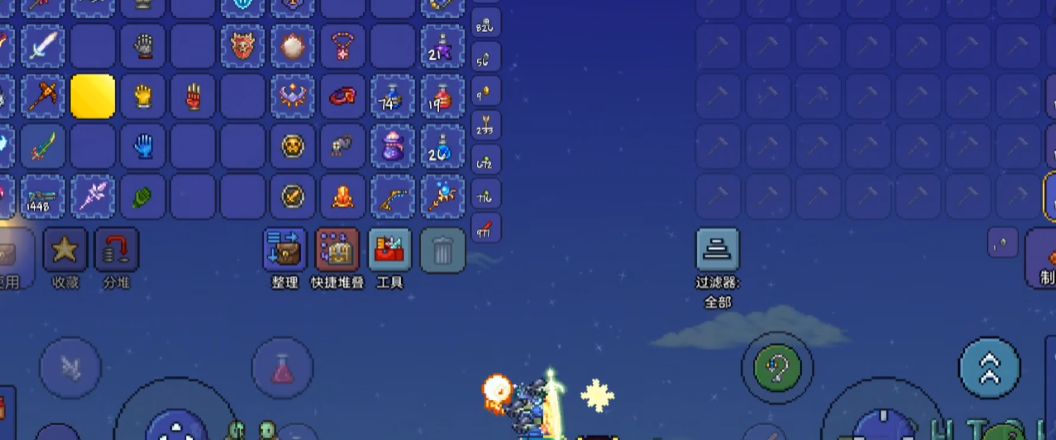Select the purple void bag item
The height and width of the screenshot is (440, 1056).
click(x=393, y=147)
